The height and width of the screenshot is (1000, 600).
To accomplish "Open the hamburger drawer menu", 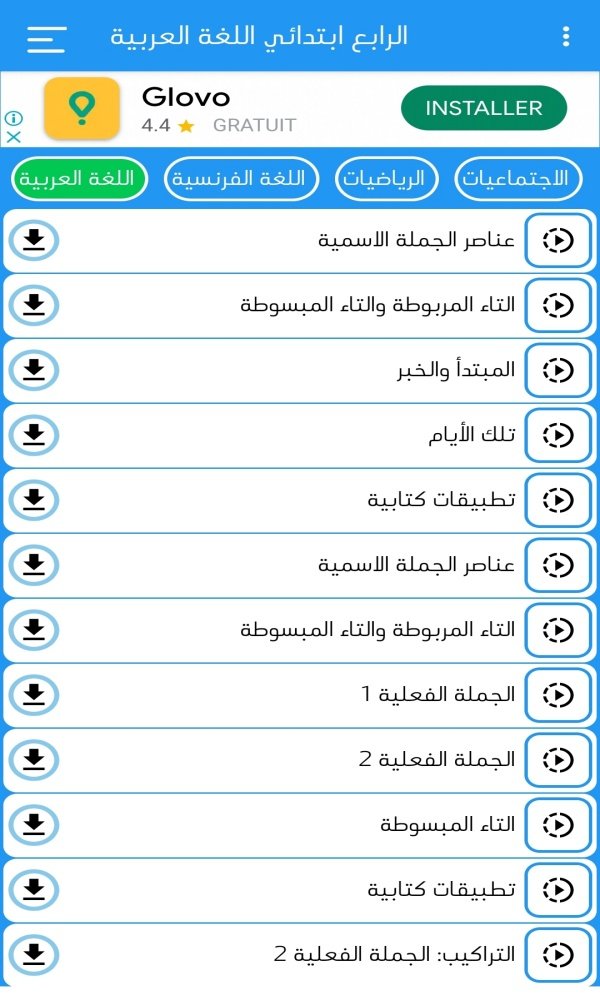I will tap(46, 38).
